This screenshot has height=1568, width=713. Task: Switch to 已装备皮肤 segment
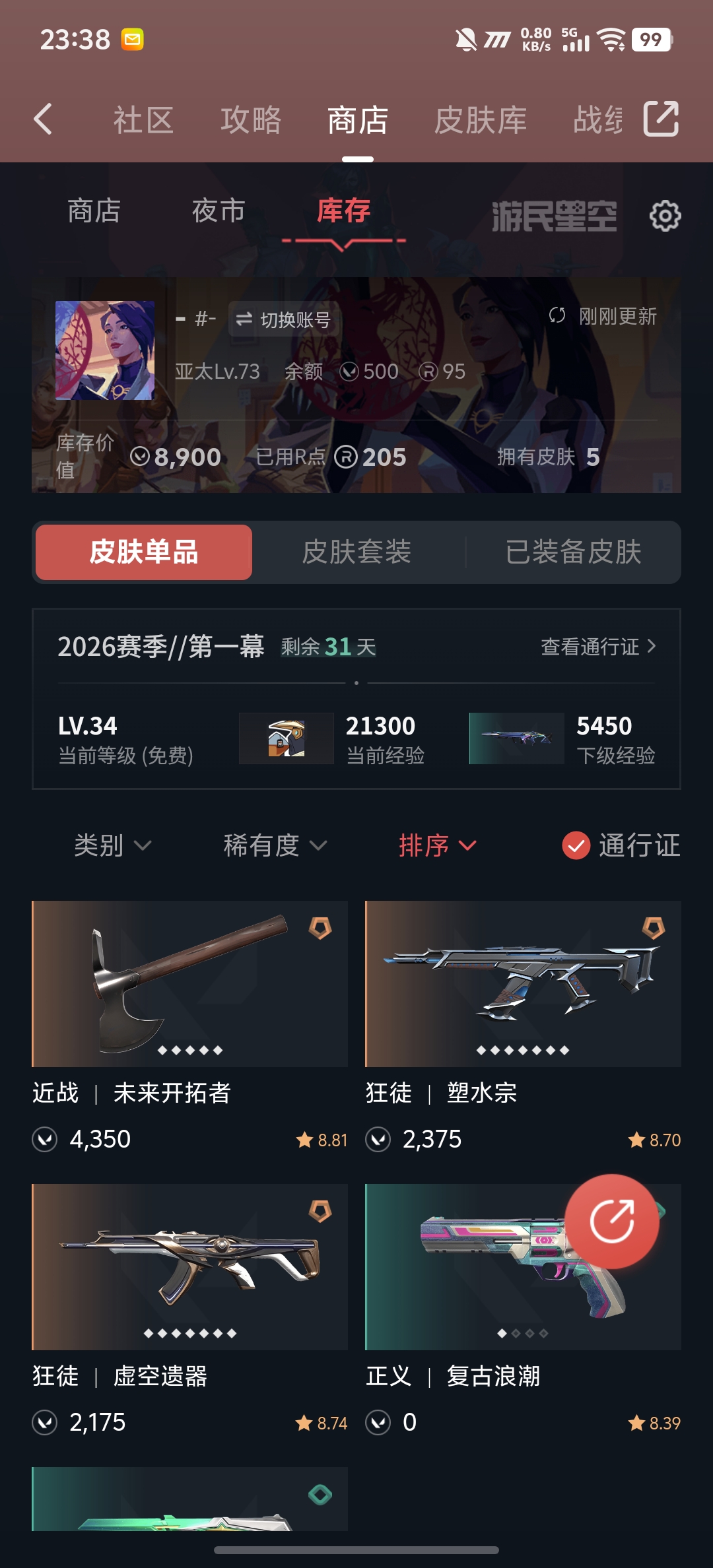coord(573,552)
